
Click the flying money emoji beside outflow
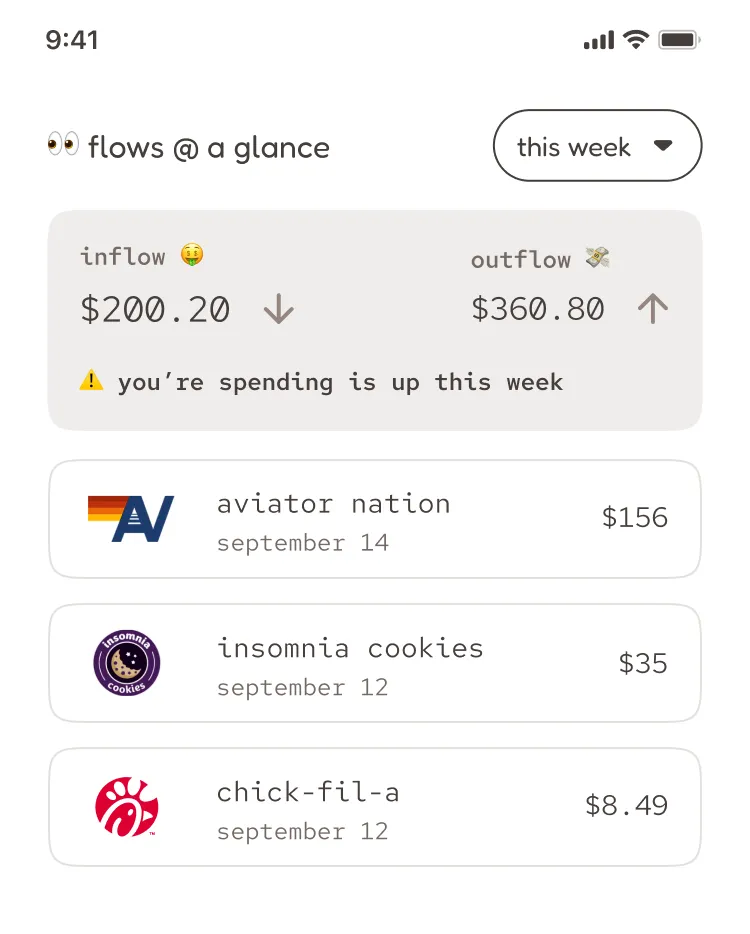(596, 257)
